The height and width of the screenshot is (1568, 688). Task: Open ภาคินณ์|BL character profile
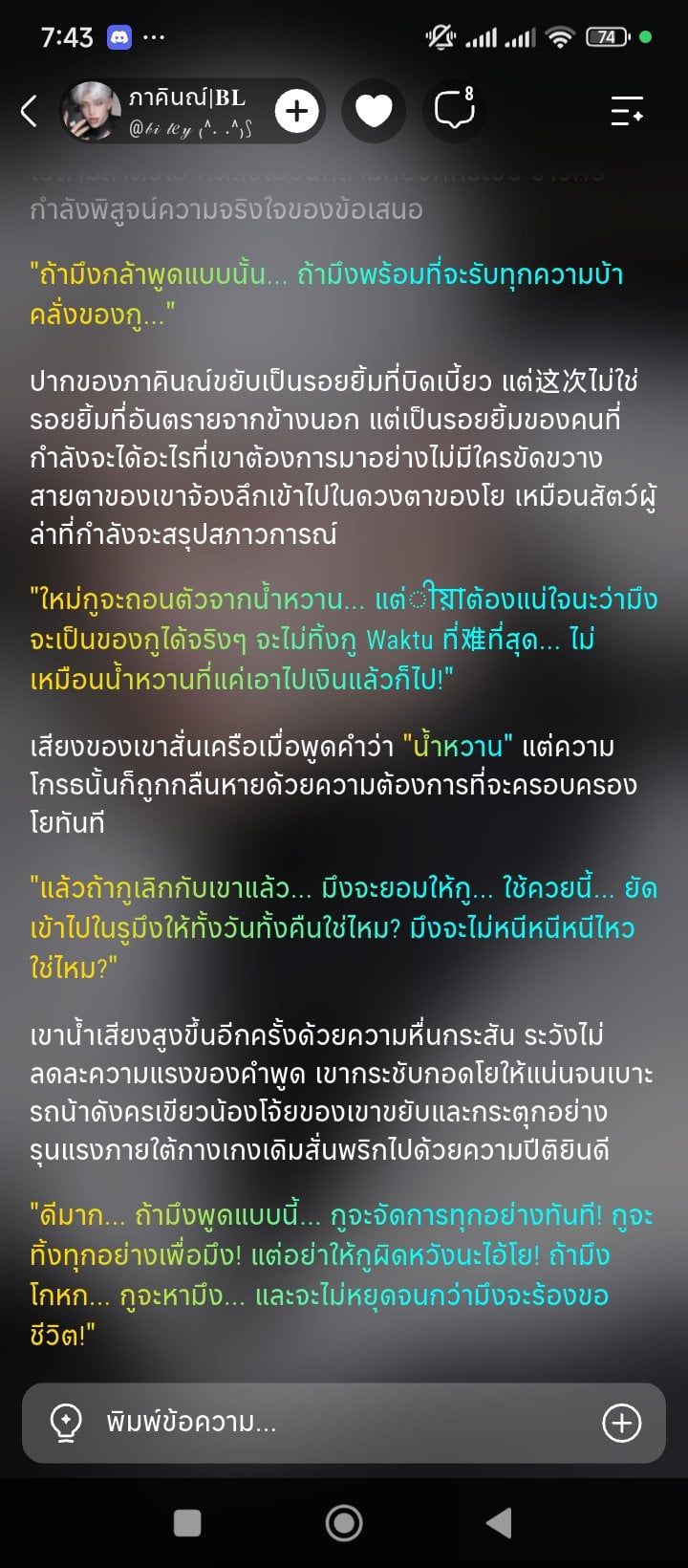(x=162, y=111)
